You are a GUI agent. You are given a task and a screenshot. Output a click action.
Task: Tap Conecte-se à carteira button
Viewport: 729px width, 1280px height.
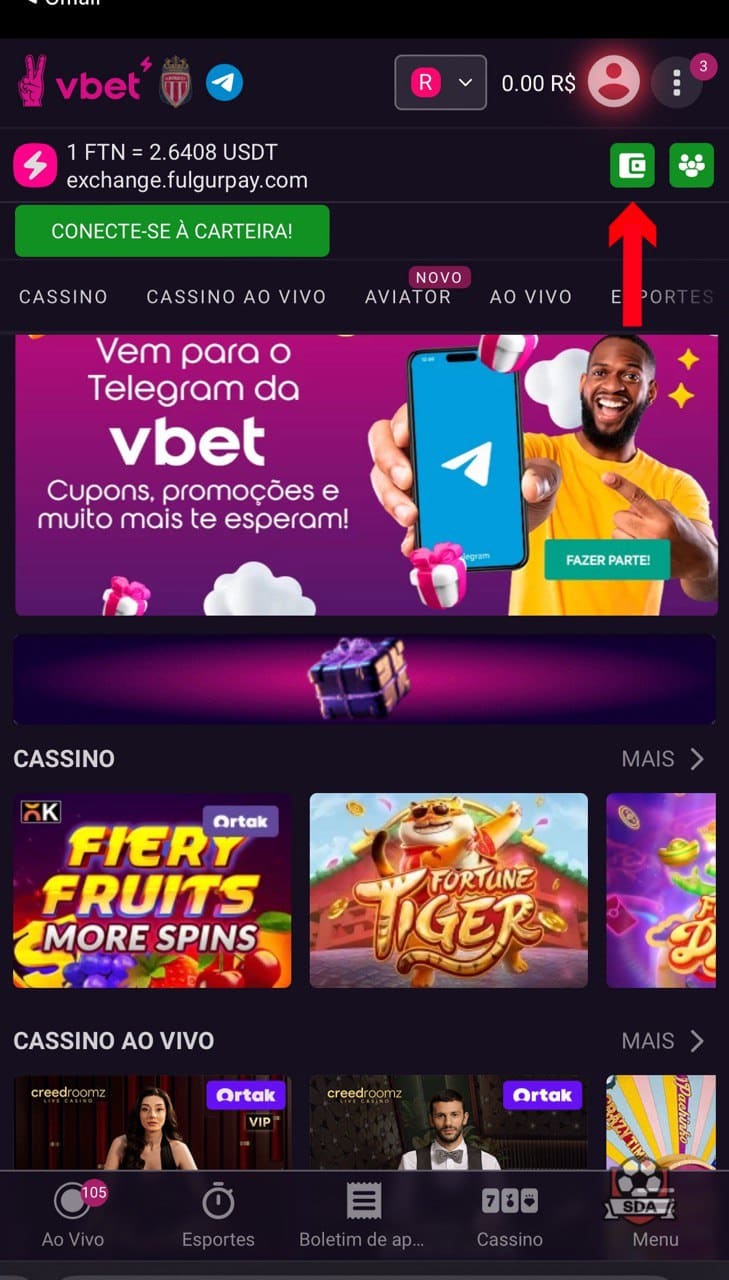coord(172,231)
